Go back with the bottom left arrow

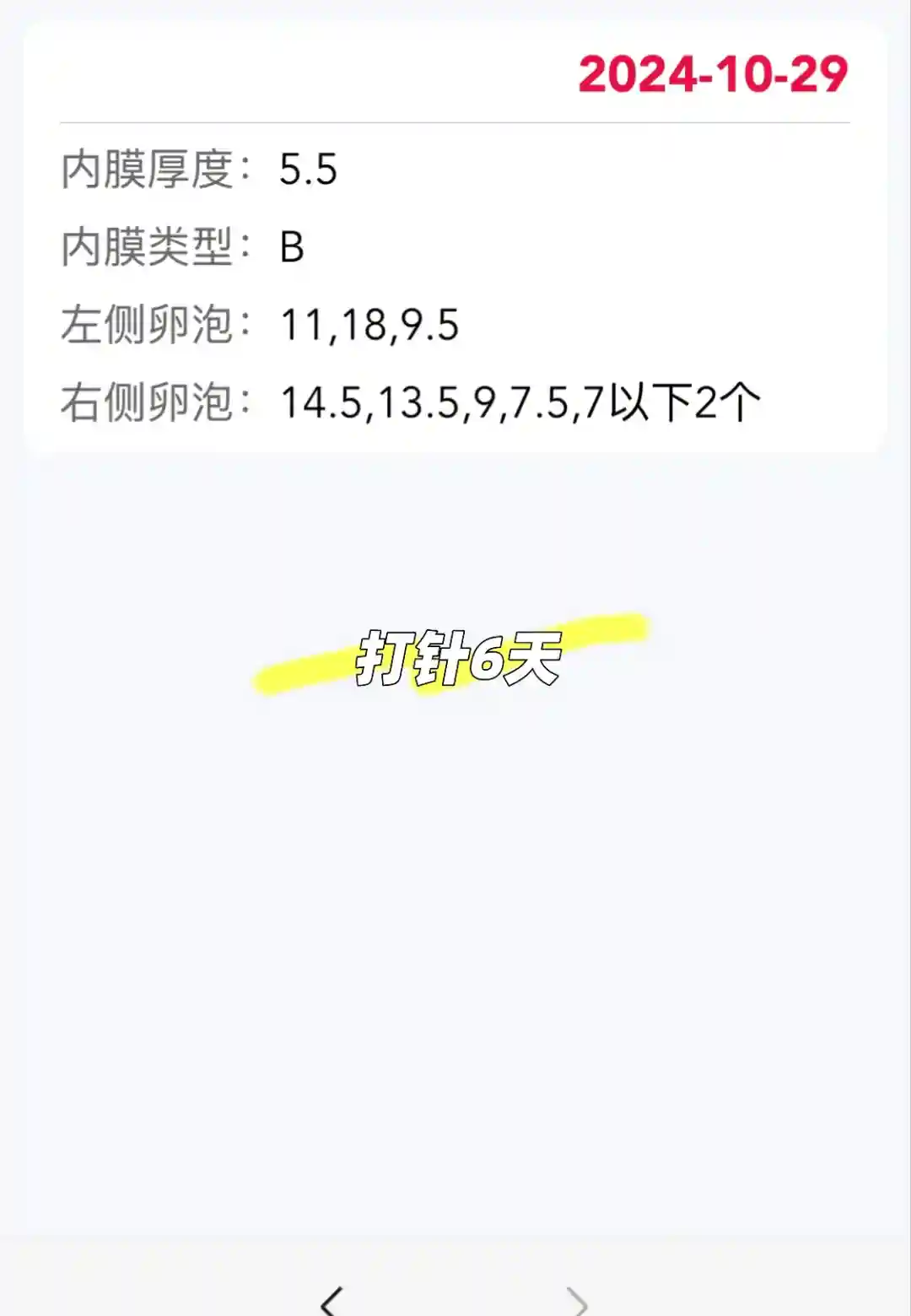332,1300
